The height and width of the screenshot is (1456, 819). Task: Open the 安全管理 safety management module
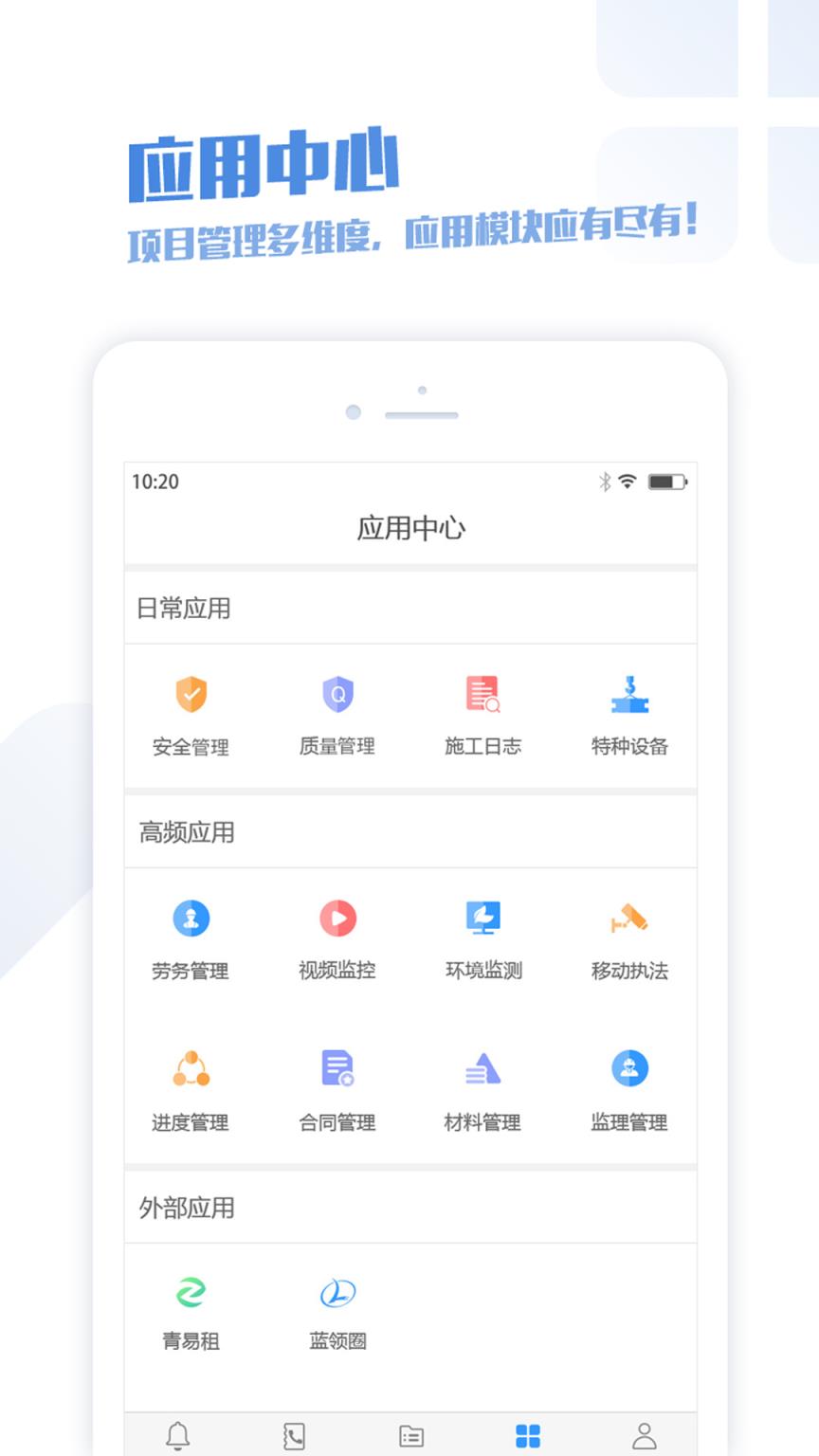pos(190,714)
